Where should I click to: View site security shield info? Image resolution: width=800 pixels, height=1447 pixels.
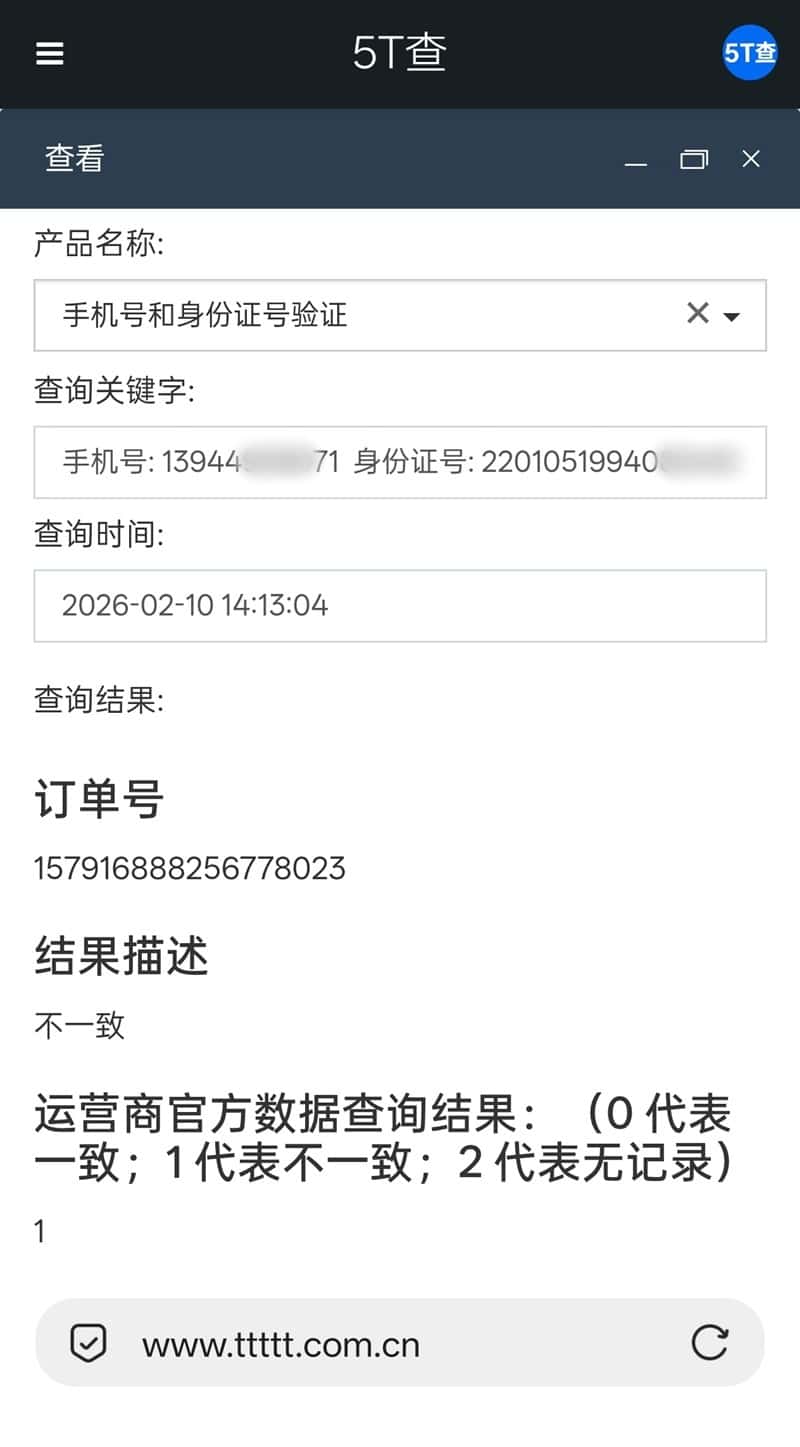[88, 1343]
